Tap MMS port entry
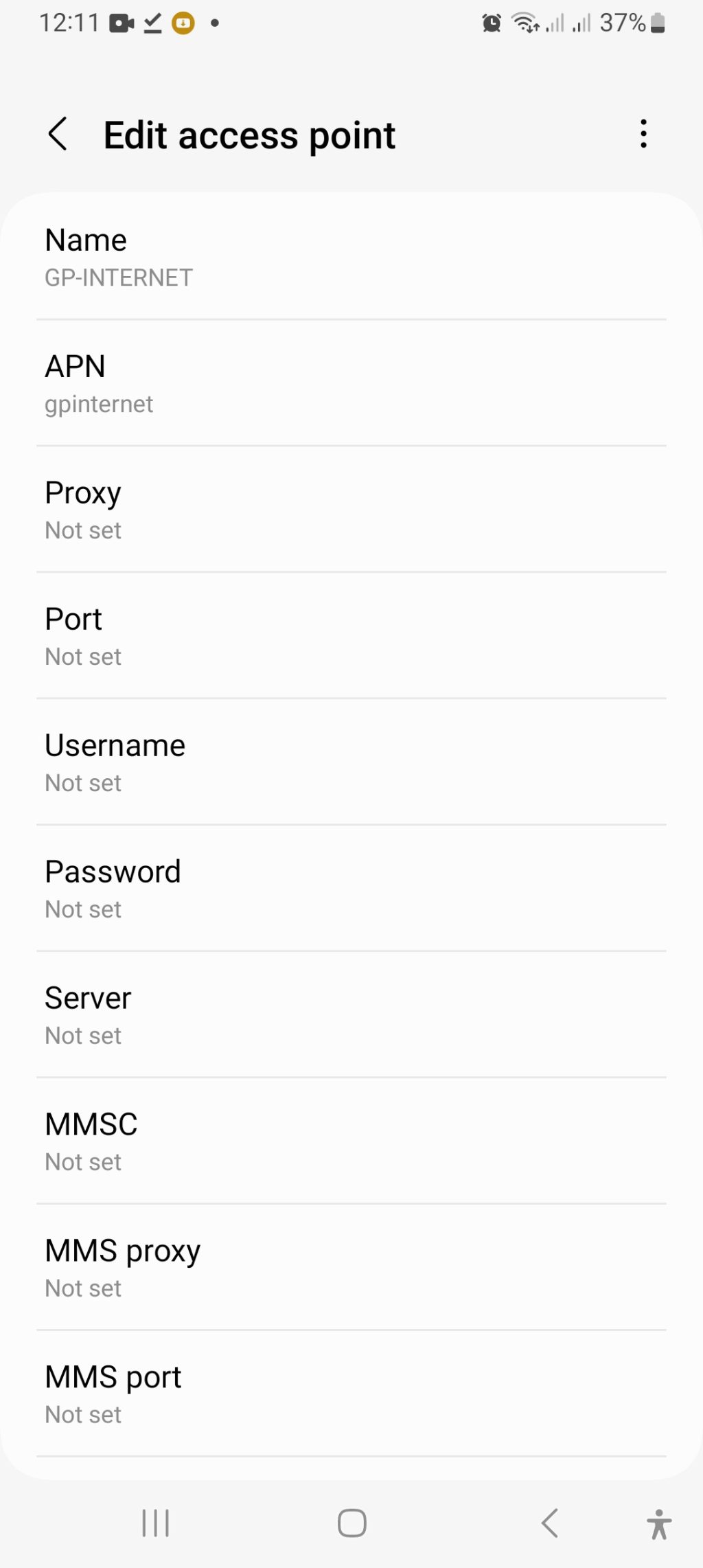The width and height of the screenshot is (703, 1568). coord(351,1393)
